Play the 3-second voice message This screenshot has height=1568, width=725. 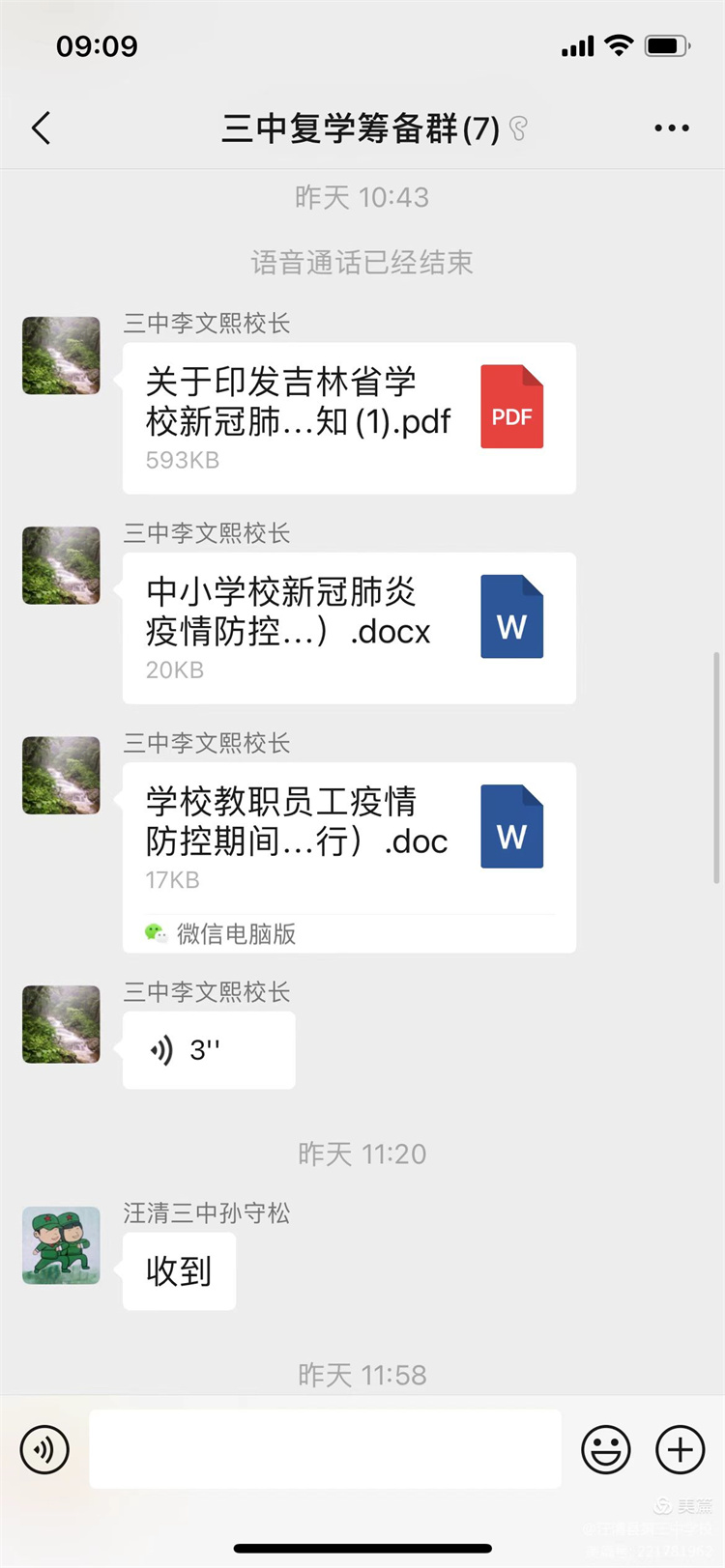(x=208, y=1049)
